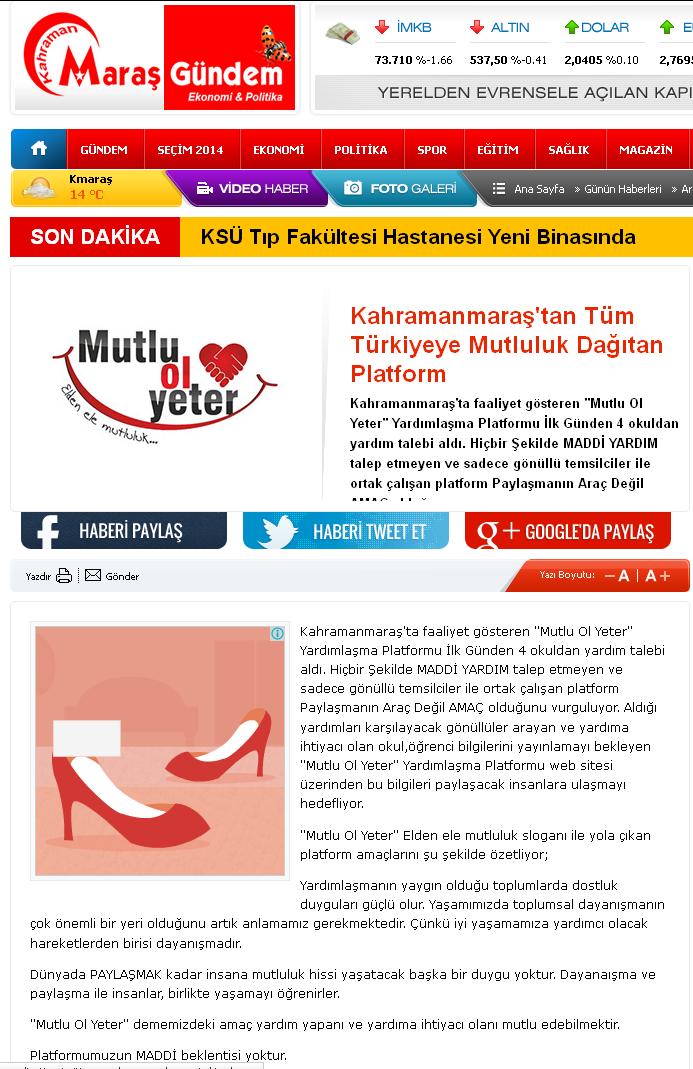Select the POLİTİKA tab
The width and height of the screenshot is (693, 1069).
pyautogui.click(x=360, y=150)
